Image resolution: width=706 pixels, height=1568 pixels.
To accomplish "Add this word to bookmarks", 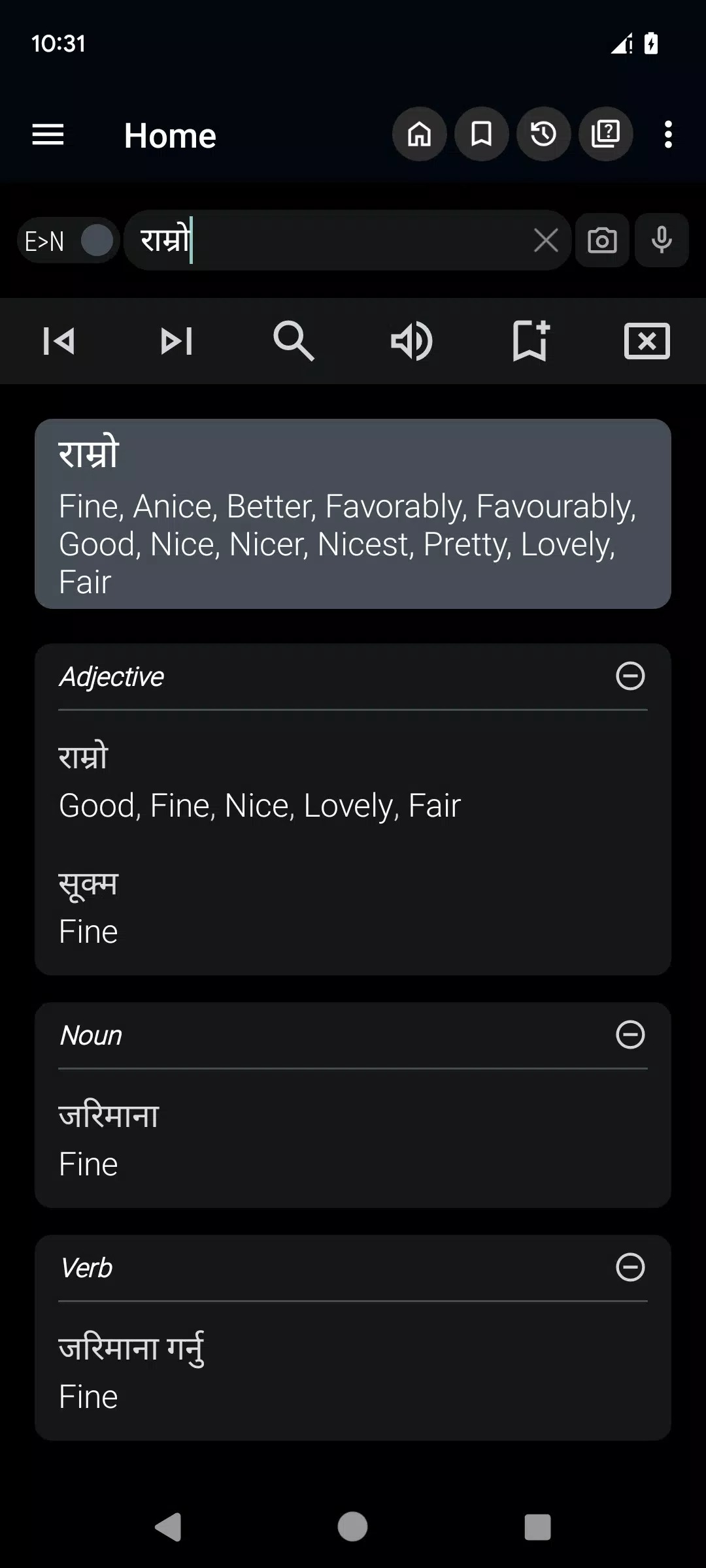I will [529, 341].
